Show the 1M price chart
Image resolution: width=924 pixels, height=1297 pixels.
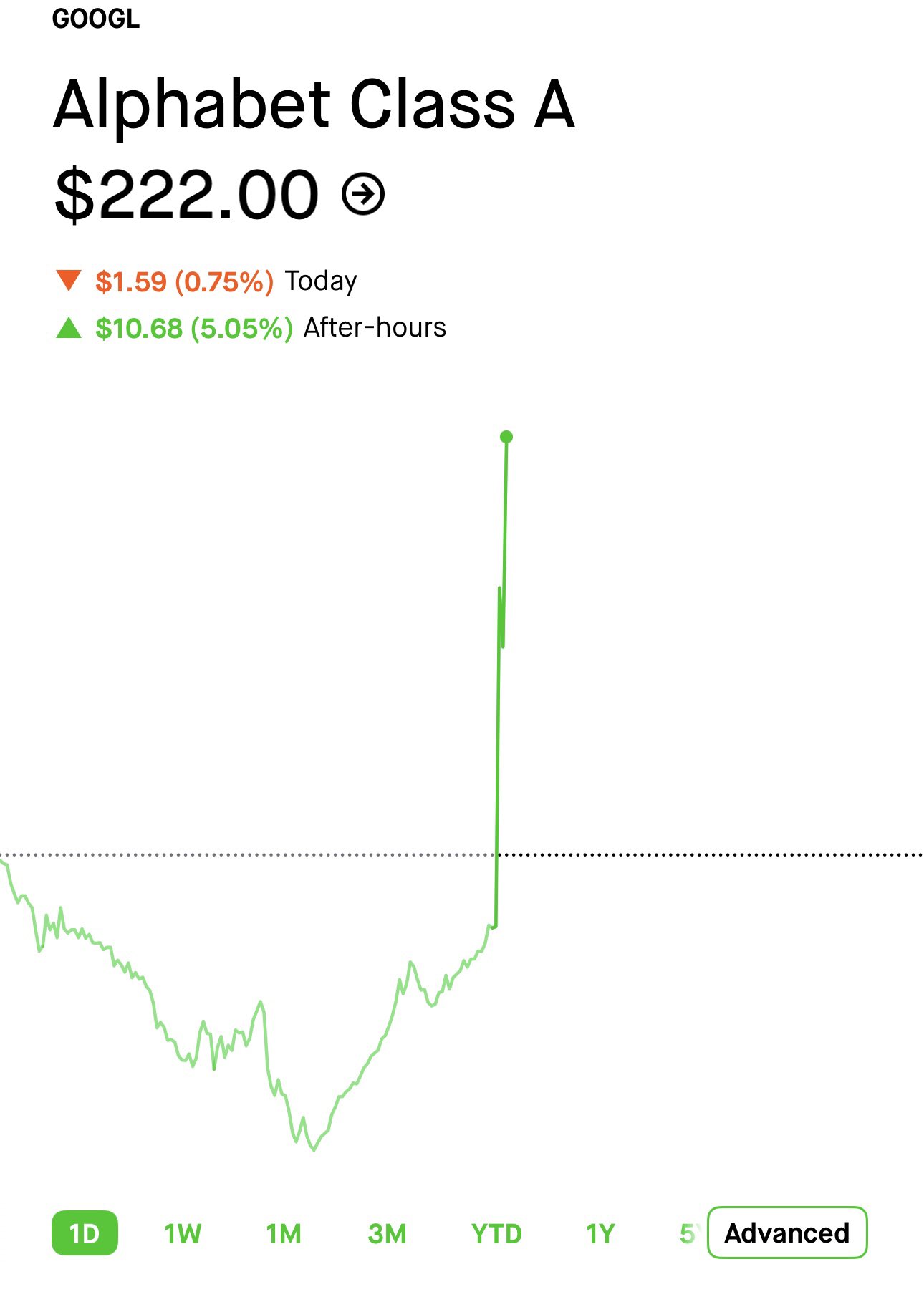coord(284,1233)
